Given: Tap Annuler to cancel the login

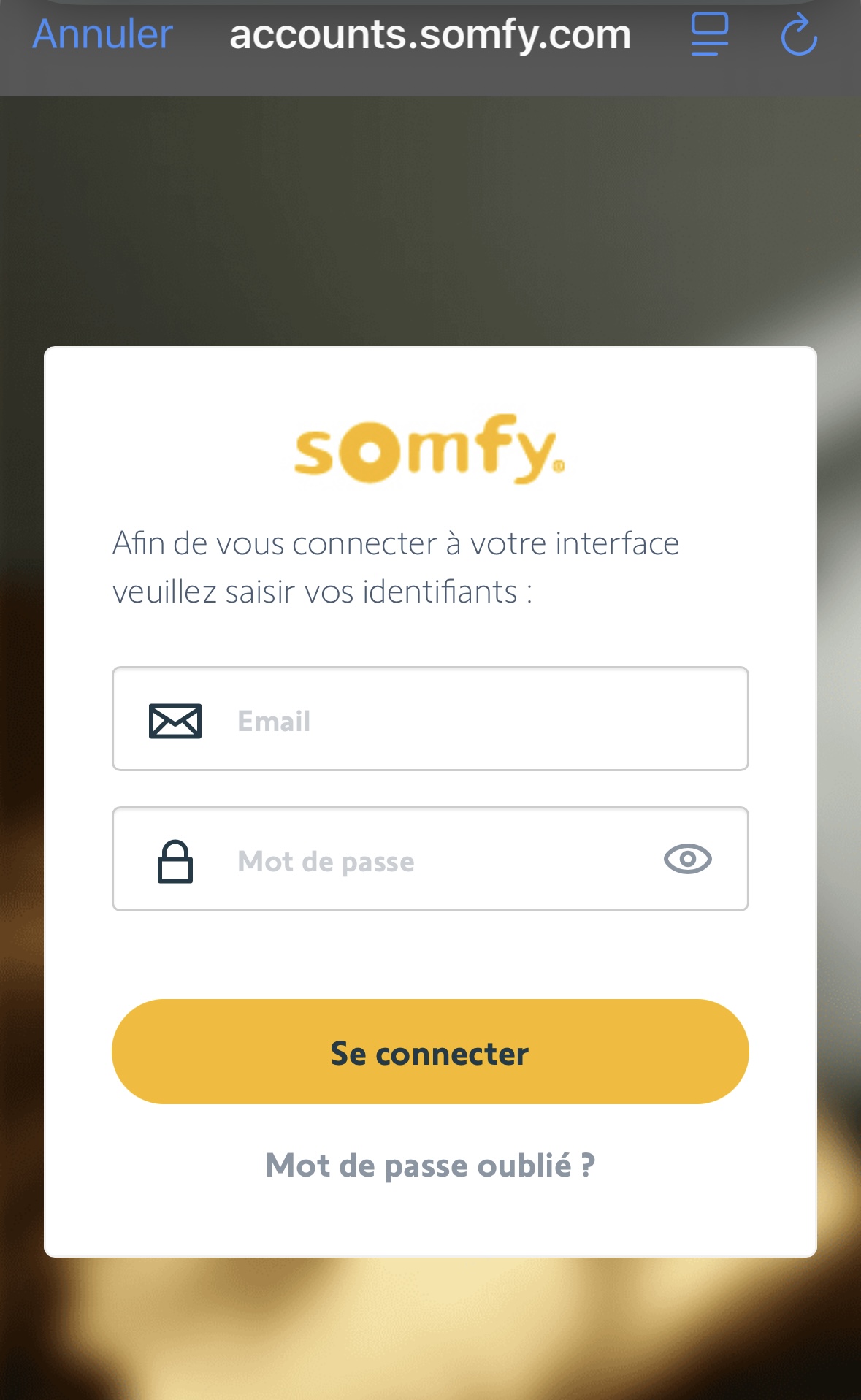Looking at the screenshot, I should click(102, 34).
